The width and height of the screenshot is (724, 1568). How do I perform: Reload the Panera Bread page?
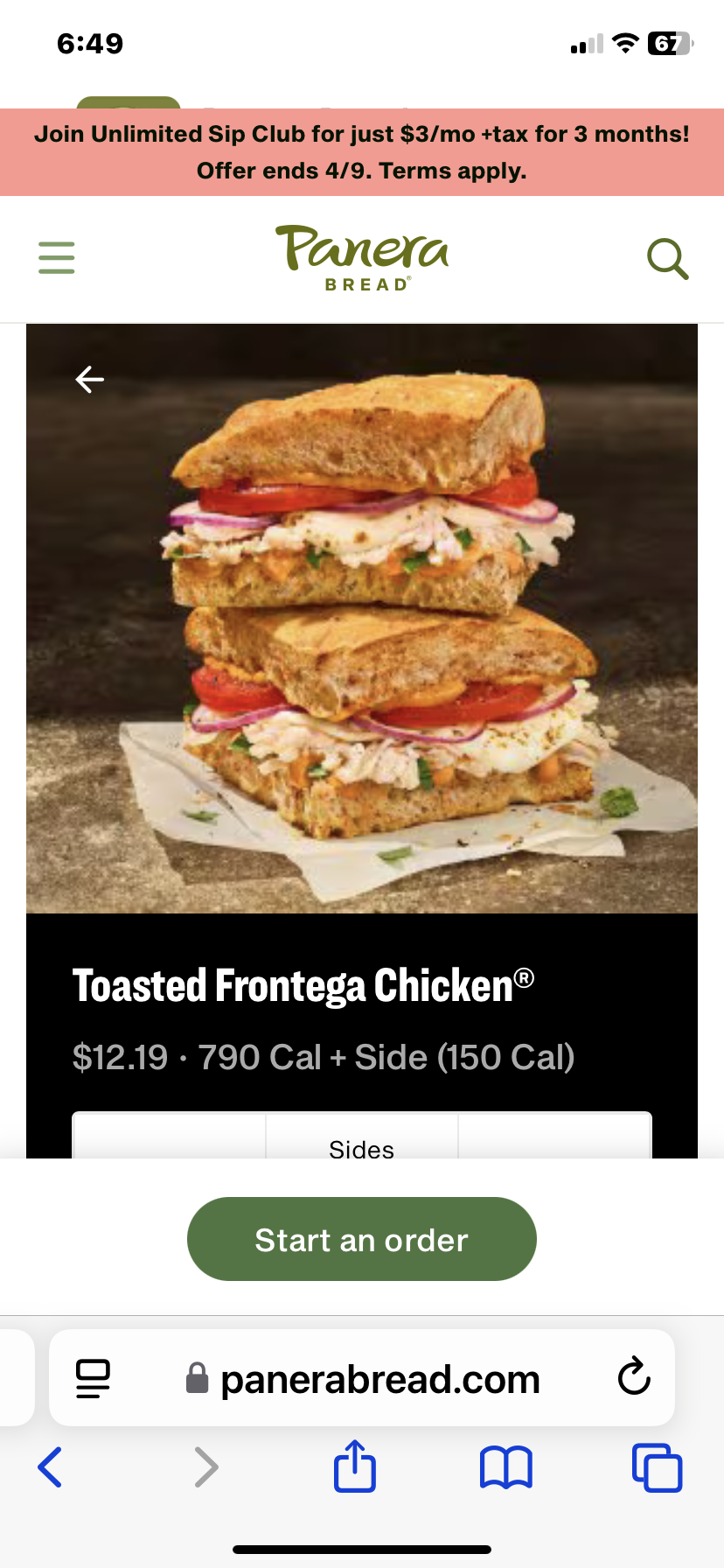click(x=634, y=1377)
